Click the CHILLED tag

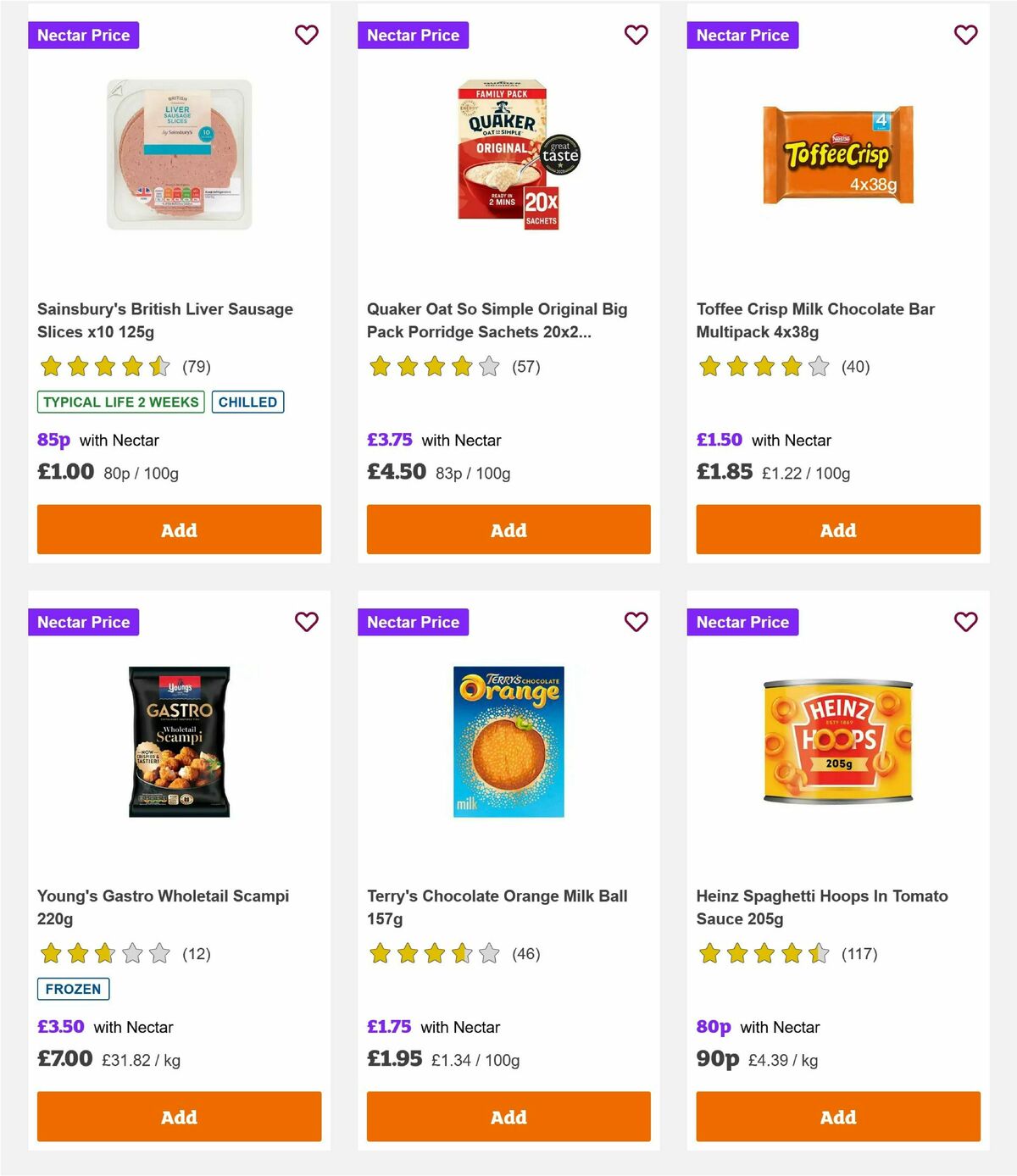tap(247, 402)
